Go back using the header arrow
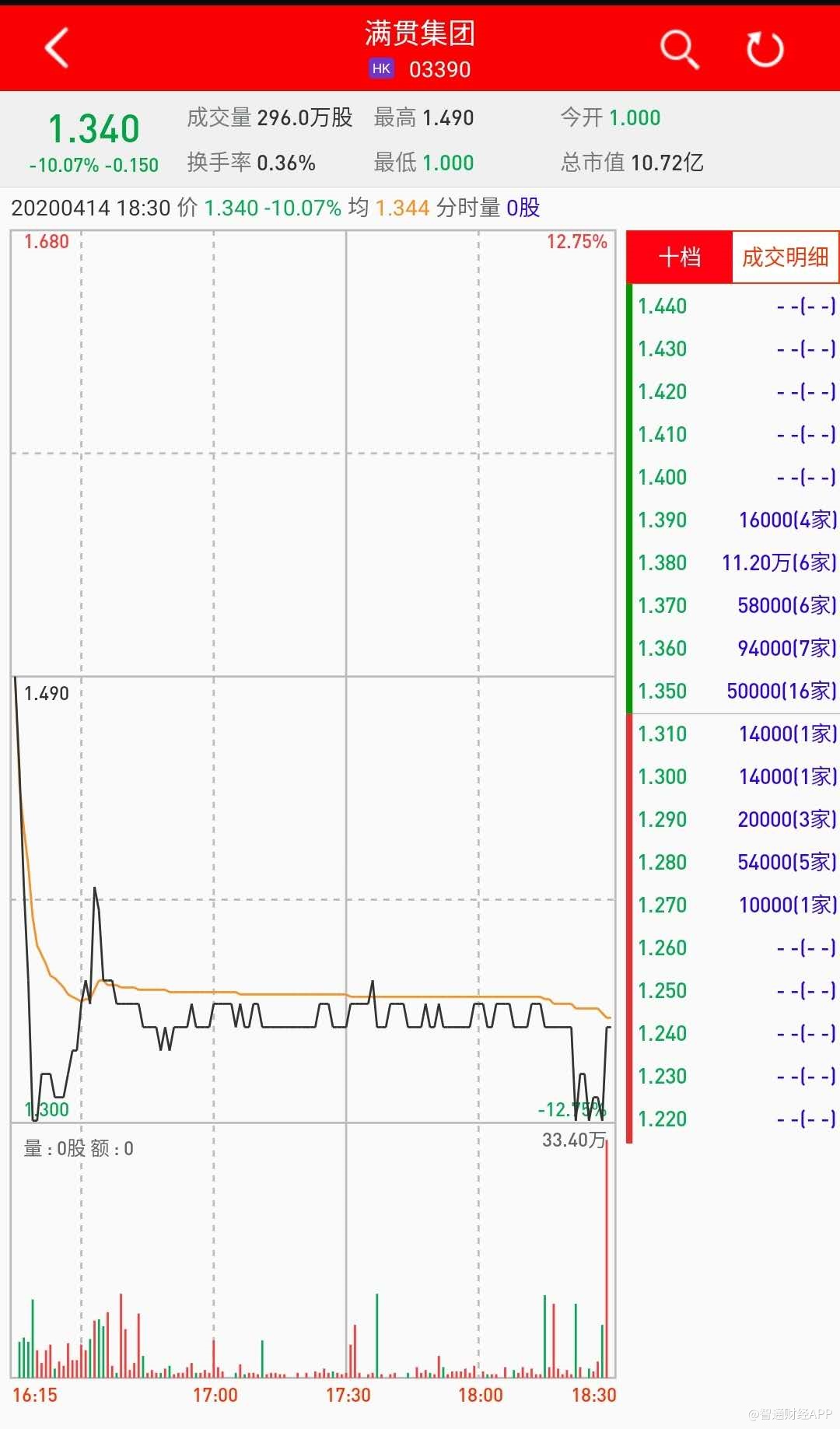 click(57, 48)
